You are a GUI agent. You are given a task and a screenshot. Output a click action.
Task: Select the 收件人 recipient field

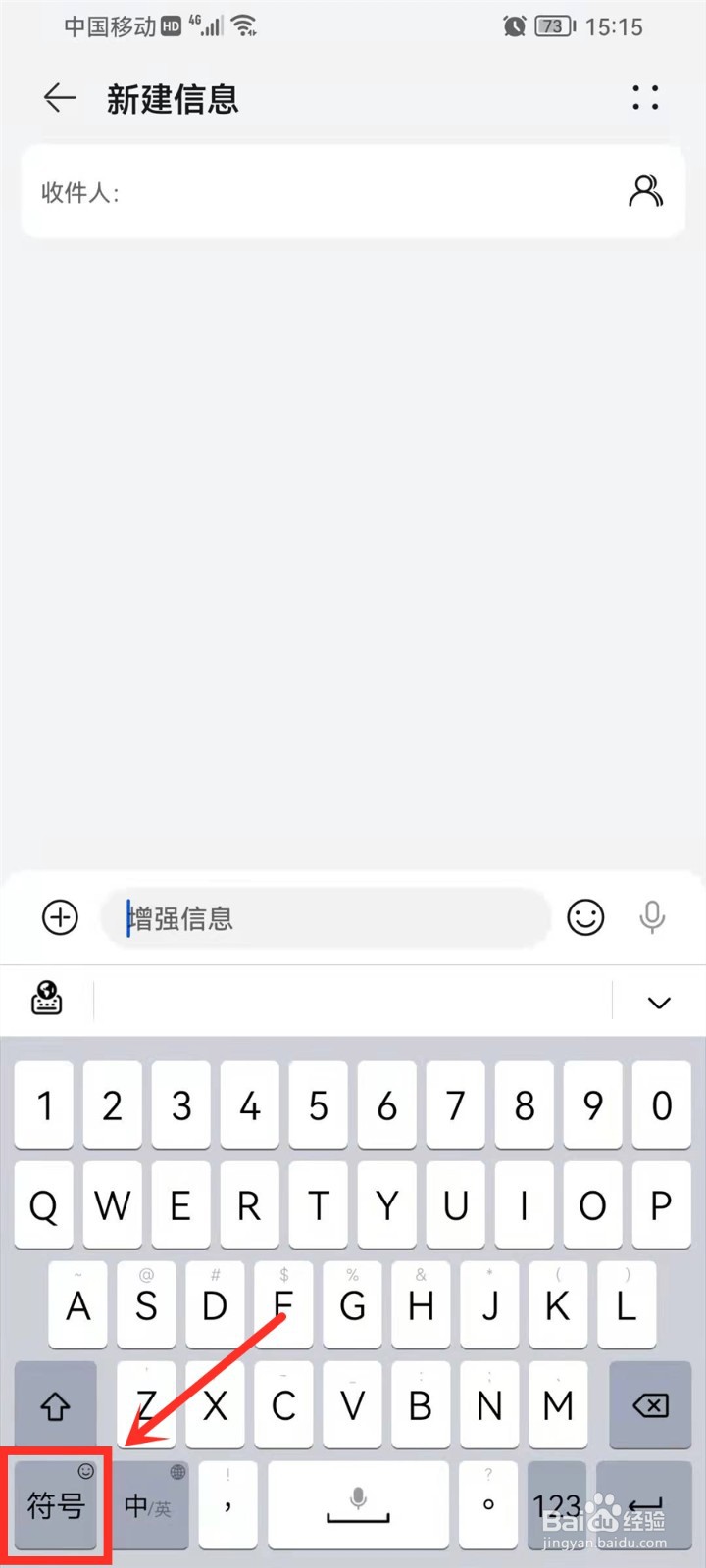[x=294, y=191]
